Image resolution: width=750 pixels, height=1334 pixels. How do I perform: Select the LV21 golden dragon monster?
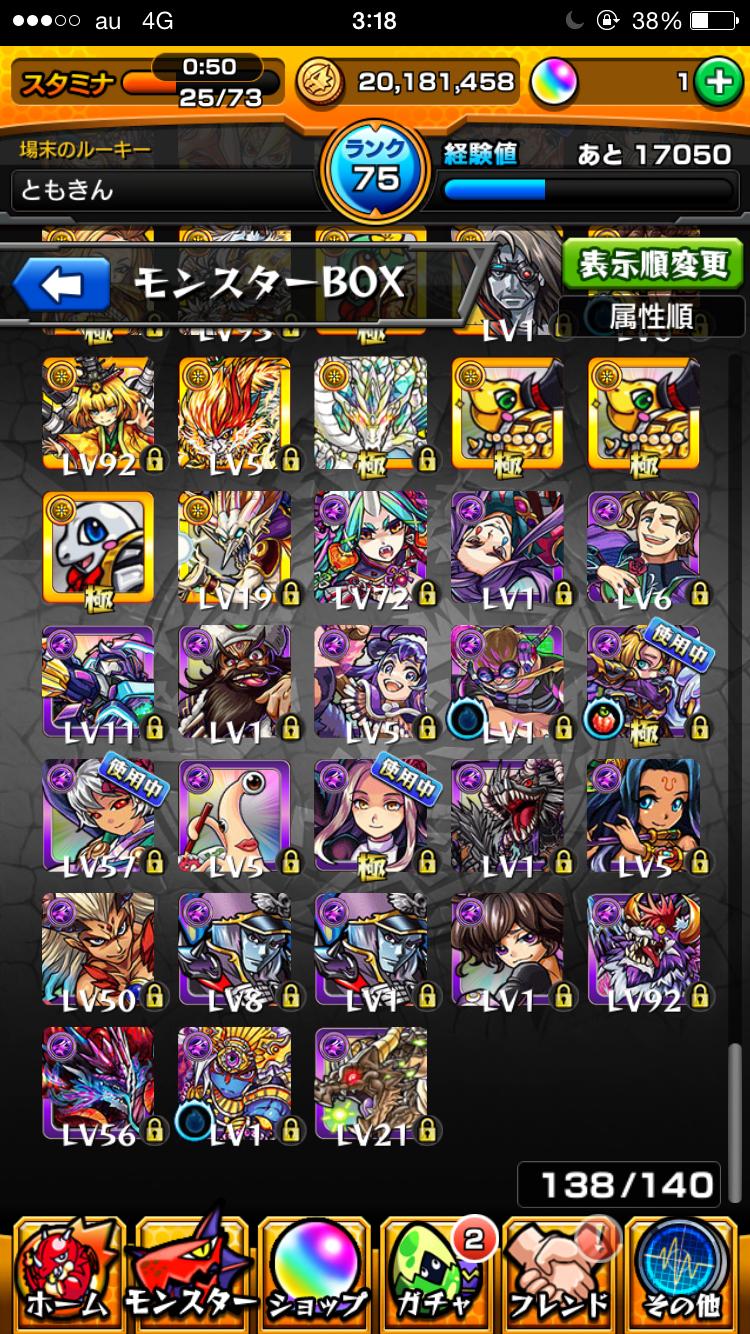click(x=370, y=1084)
